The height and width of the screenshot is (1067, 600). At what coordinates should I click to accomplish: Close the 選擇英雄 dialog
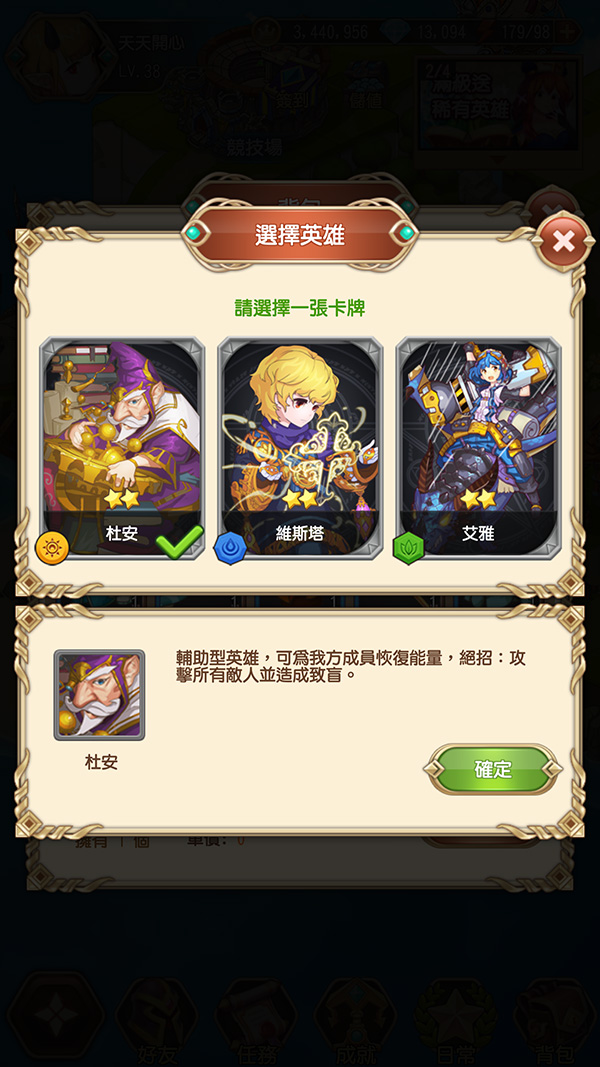563,241
